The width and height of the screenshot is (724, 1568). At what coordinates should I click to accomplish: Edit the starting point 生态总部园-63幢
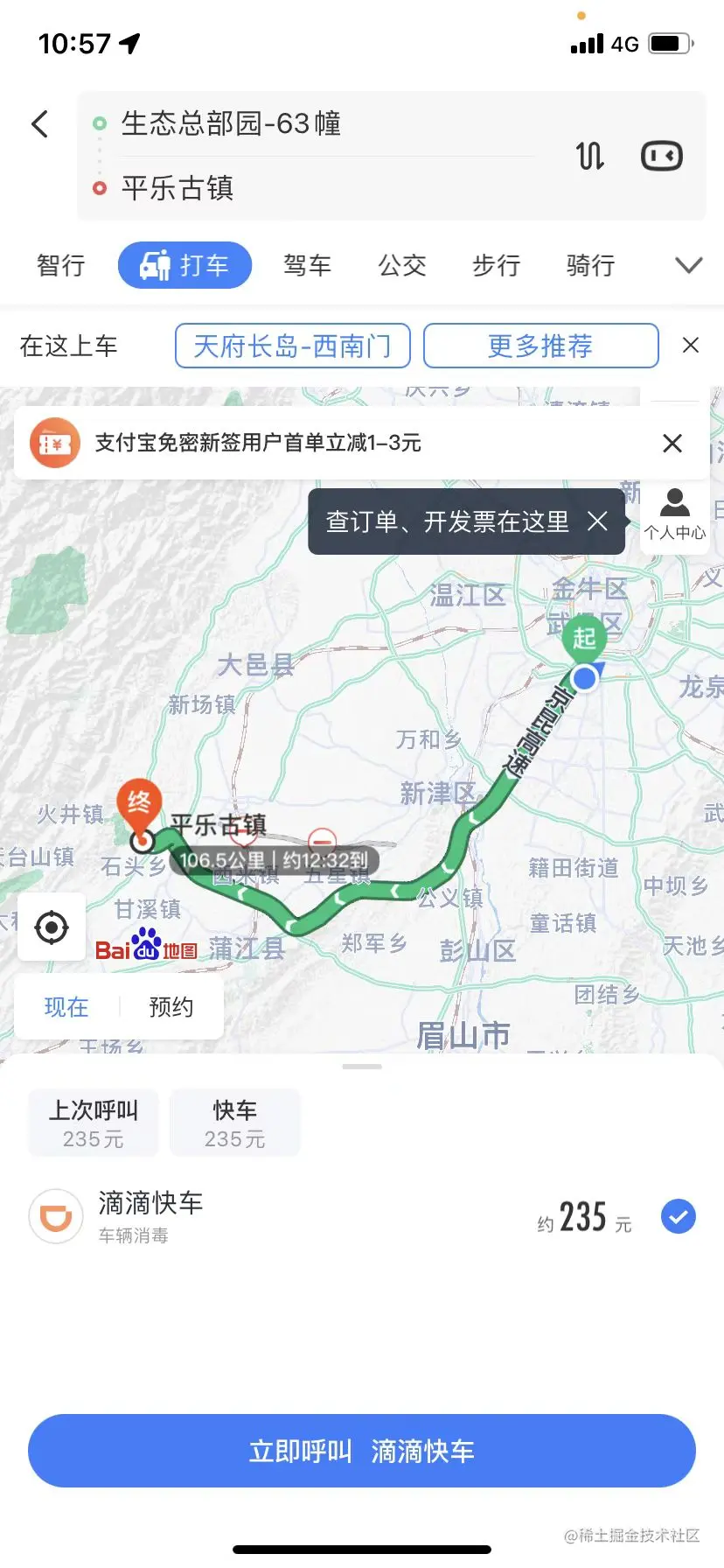[231, 123]
